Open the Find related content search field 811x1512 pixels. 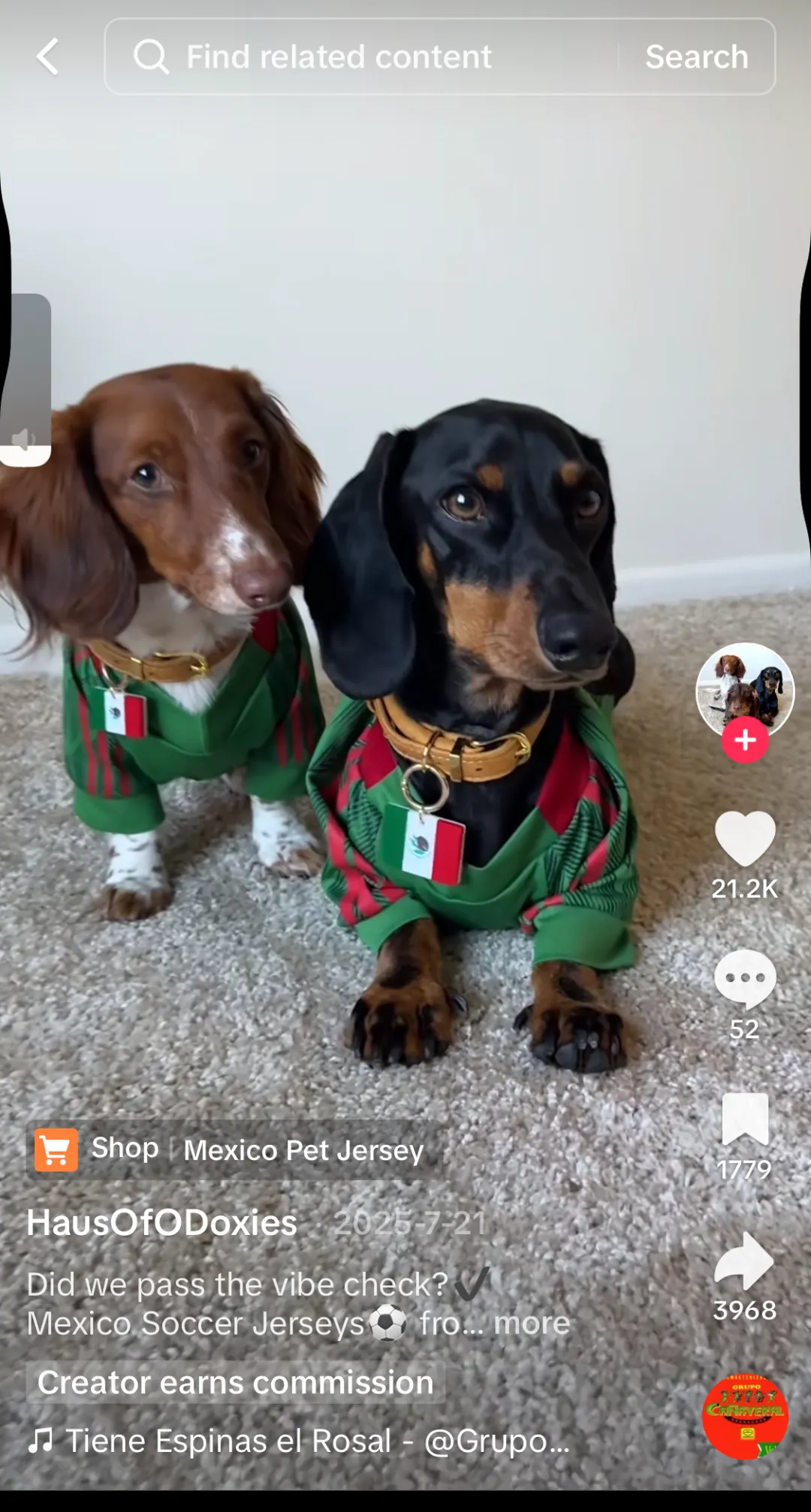pyautogui.click(x=360, y=57)
